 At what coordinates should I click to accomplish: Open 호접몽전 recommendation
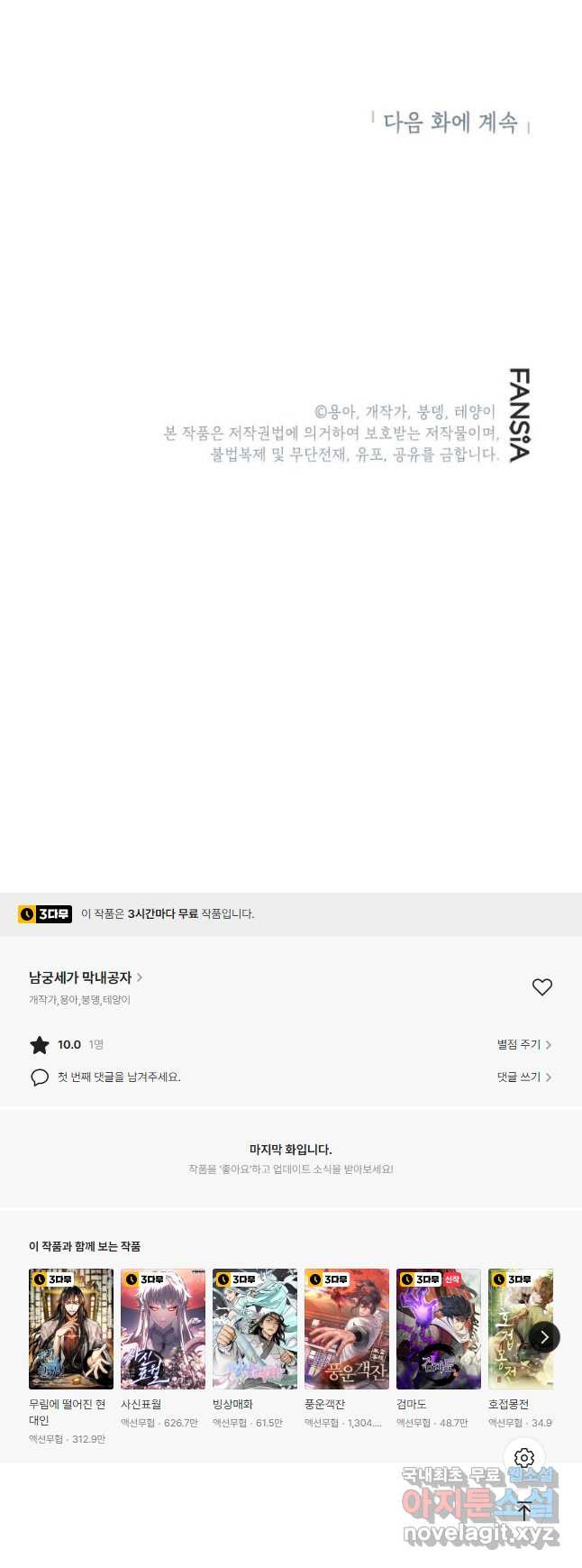click(509, 1328)
